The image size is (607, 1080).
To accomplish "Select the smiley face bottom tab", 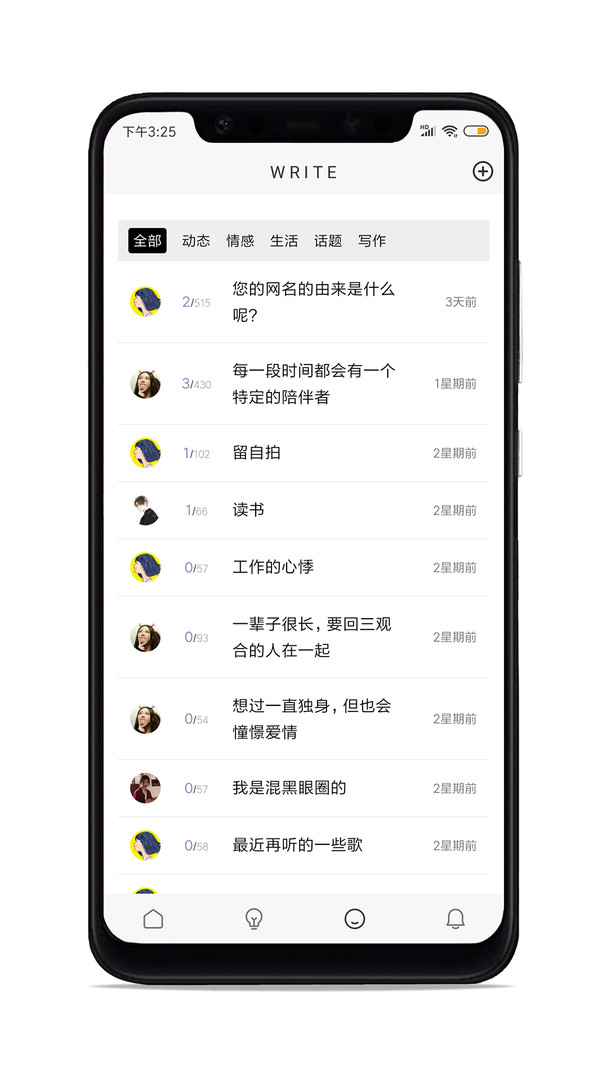I will 355,919.
